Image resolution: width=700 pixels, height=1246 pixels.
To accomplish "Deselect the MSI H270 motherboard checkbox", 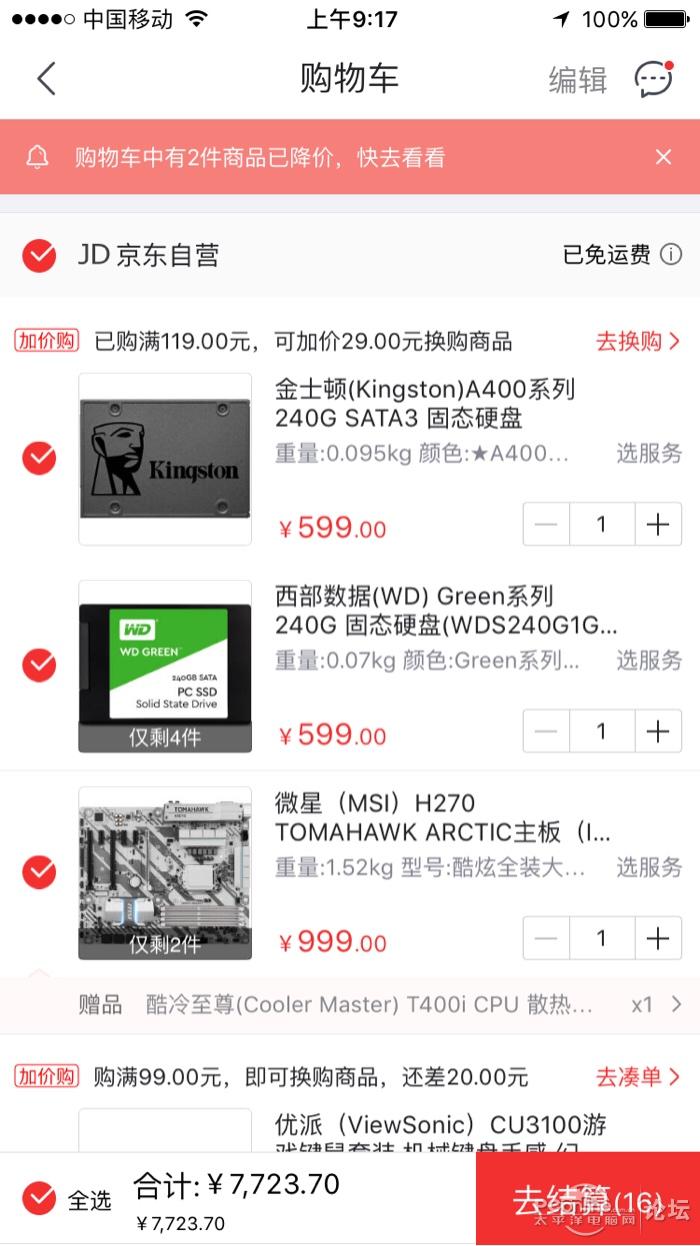I will click(x=40, y=872).
